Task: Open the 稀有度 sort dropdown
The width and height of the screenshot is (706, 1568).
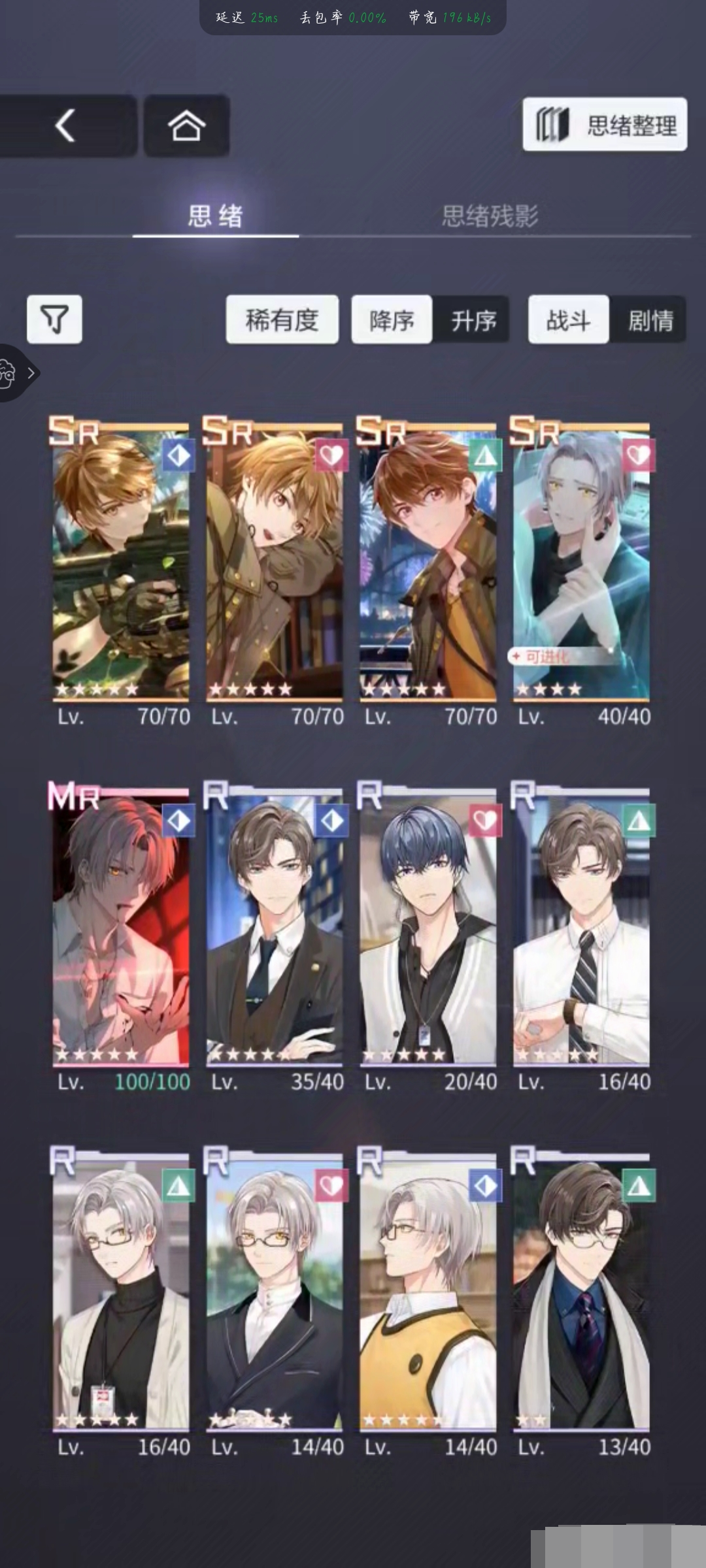Action: (282, 319)
